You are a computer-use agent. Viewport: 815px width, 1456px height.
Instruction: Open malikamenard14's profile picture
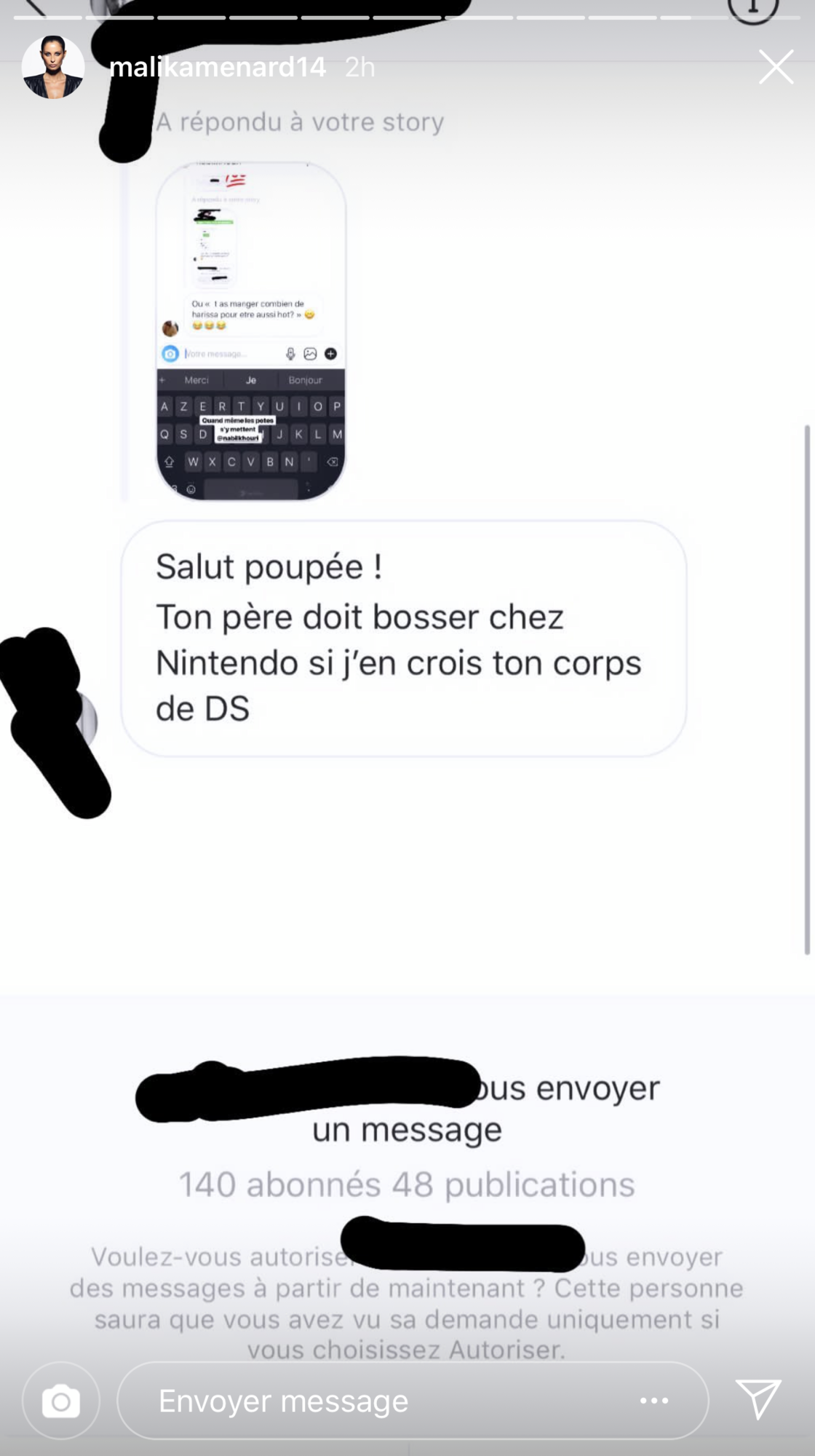coord(53,67)
